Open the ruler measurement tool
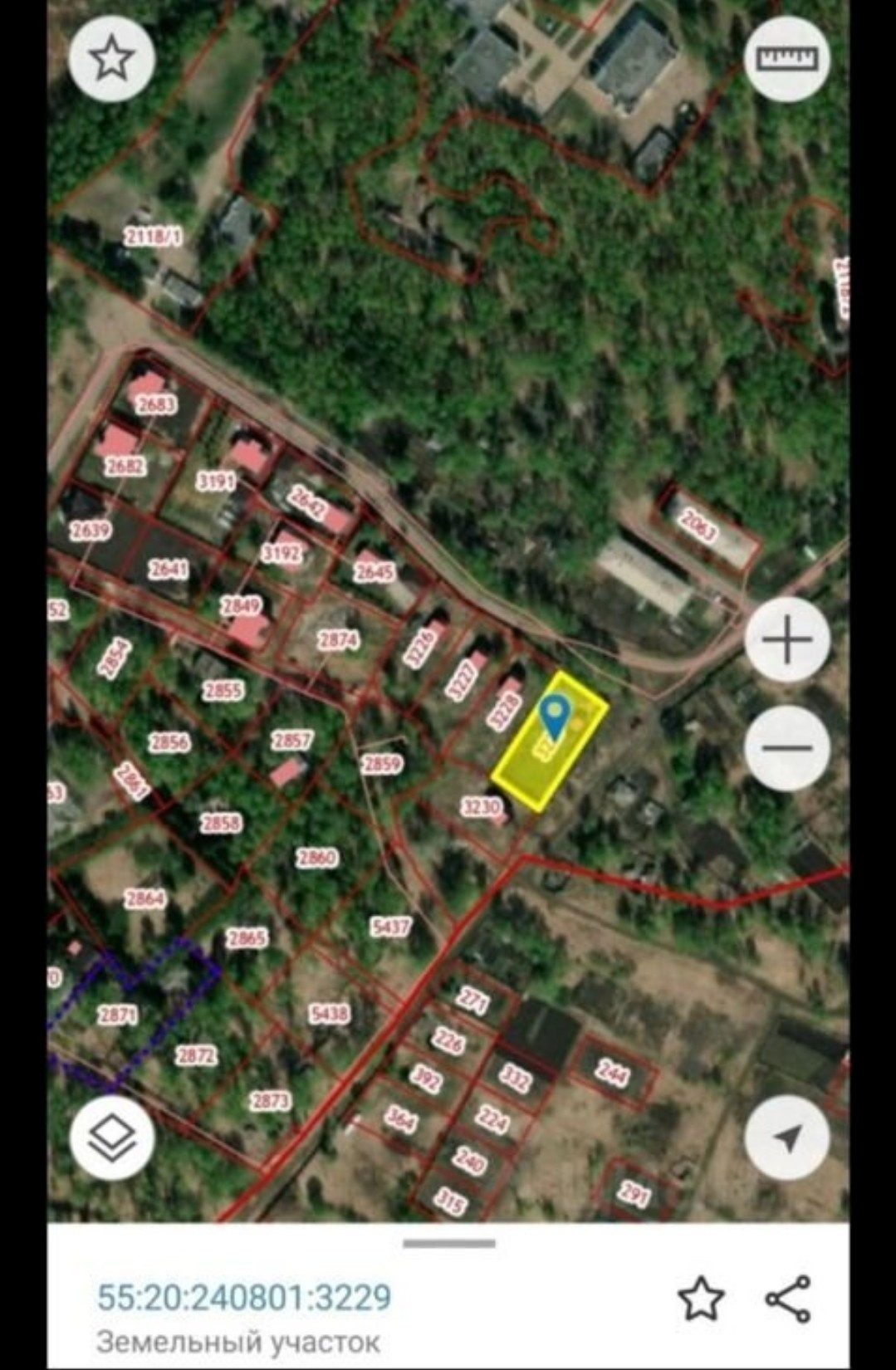The width and height of the screenshot is (896, 1370). 786,58
